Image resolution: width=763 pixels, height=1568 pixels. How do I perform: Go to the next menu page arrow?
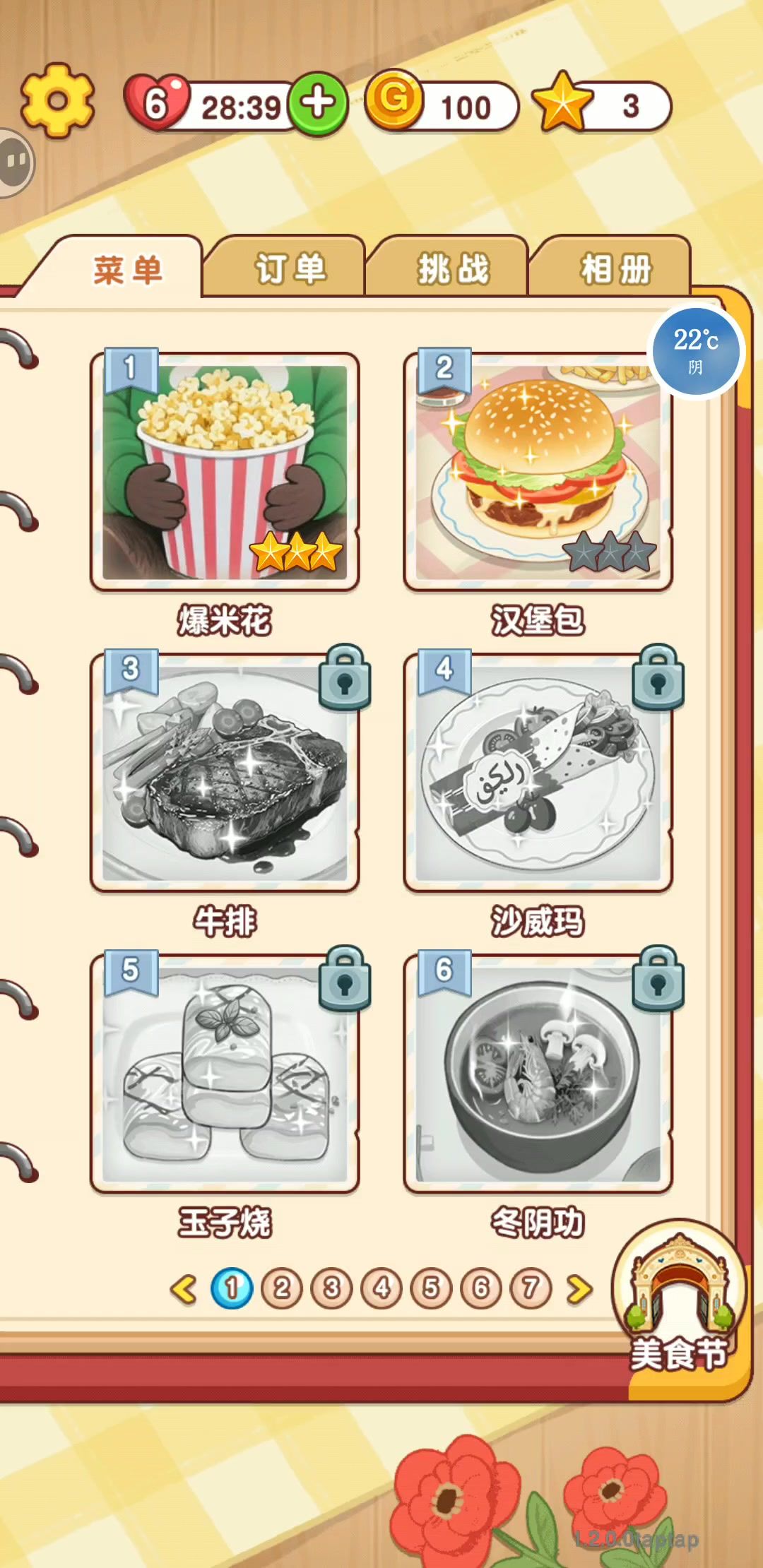(x=579, y=1289)
